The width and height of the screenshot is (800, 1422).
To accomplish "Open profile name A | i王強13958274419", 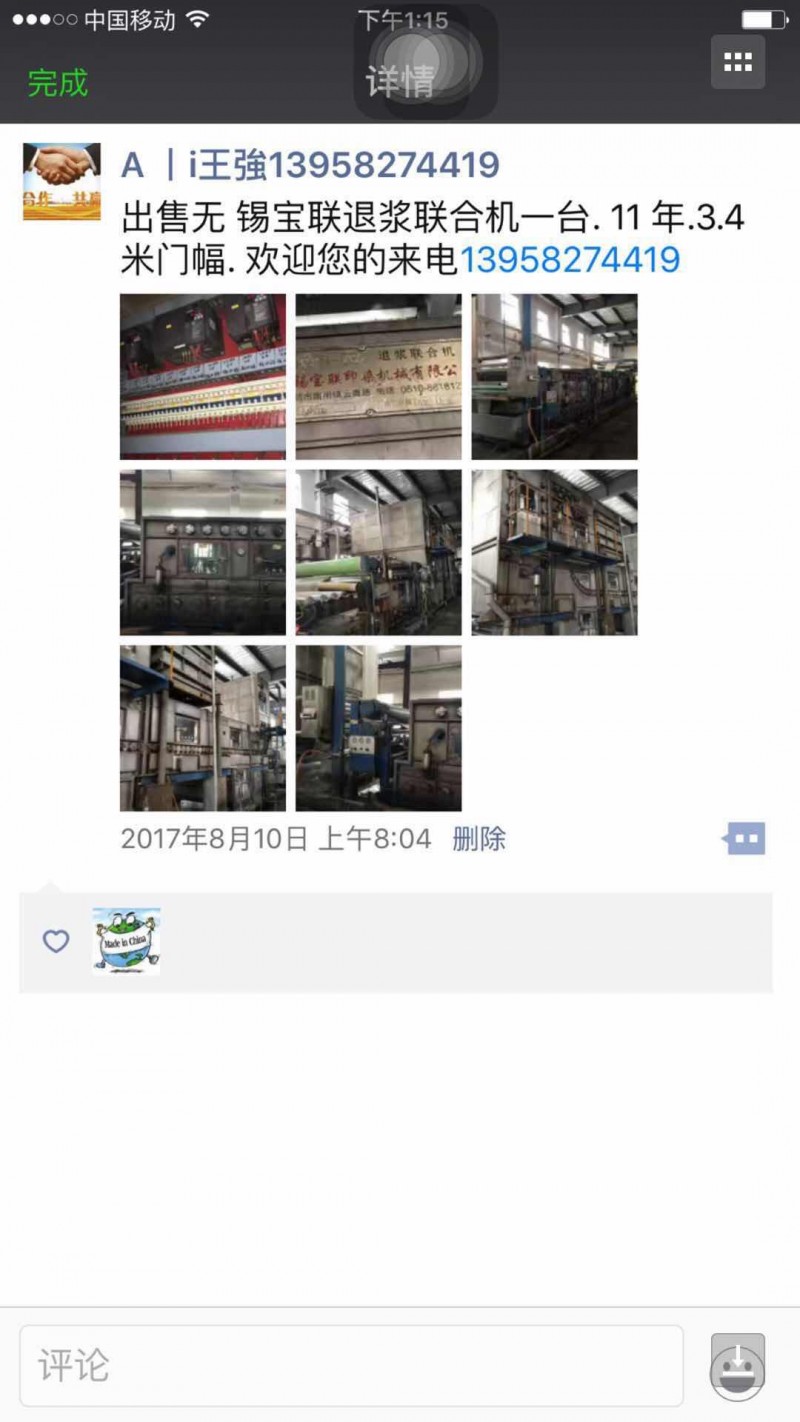I will (310, 165).
